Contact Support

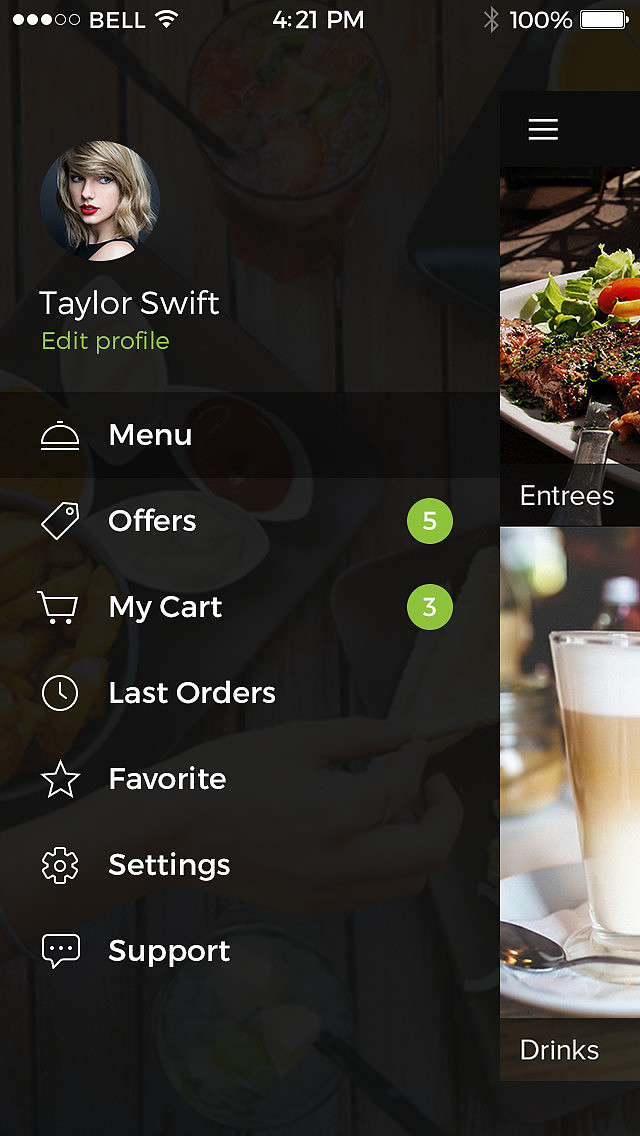click(249, 951)
